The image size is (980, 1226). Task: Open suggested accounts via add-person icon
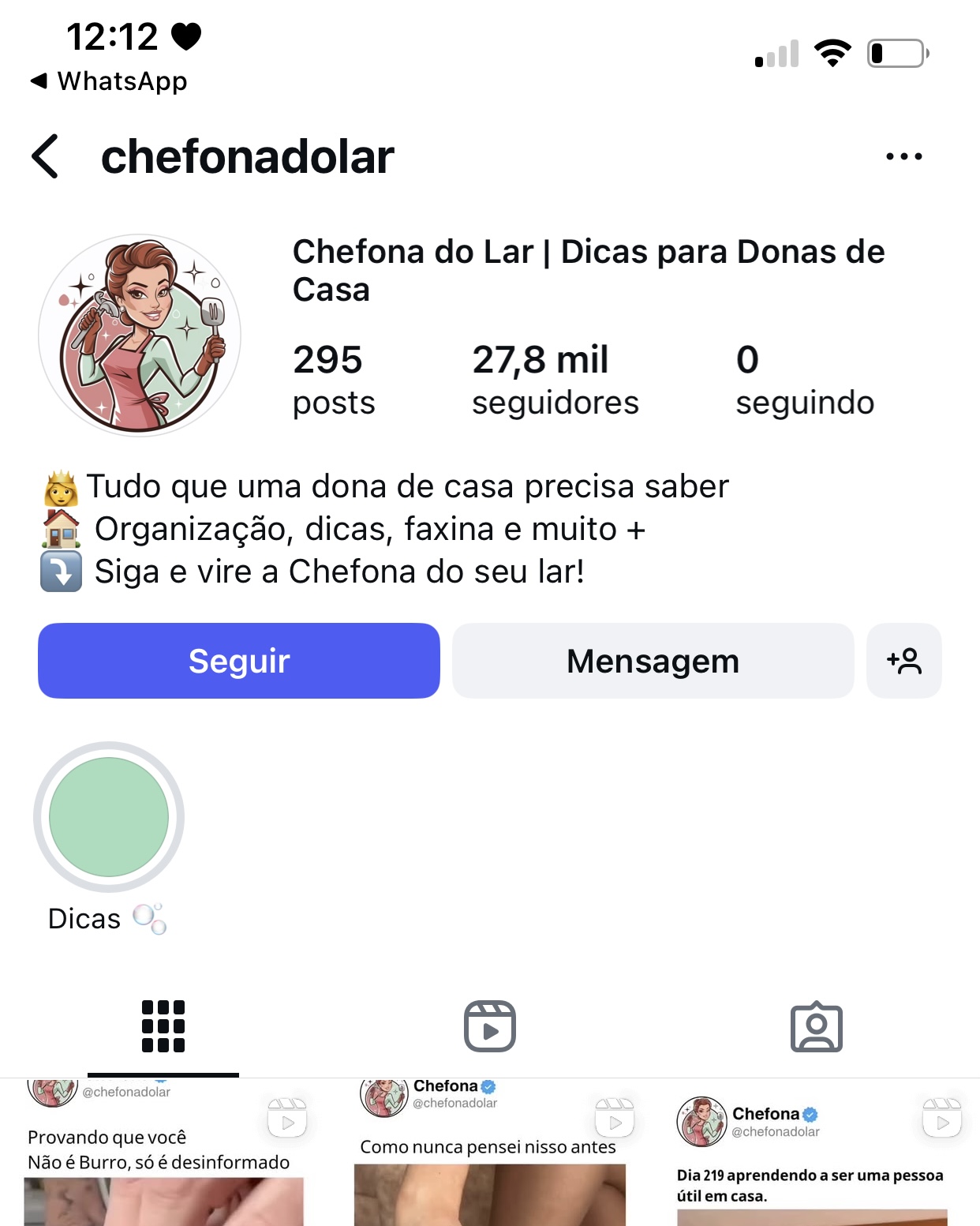tap(903, 661)
